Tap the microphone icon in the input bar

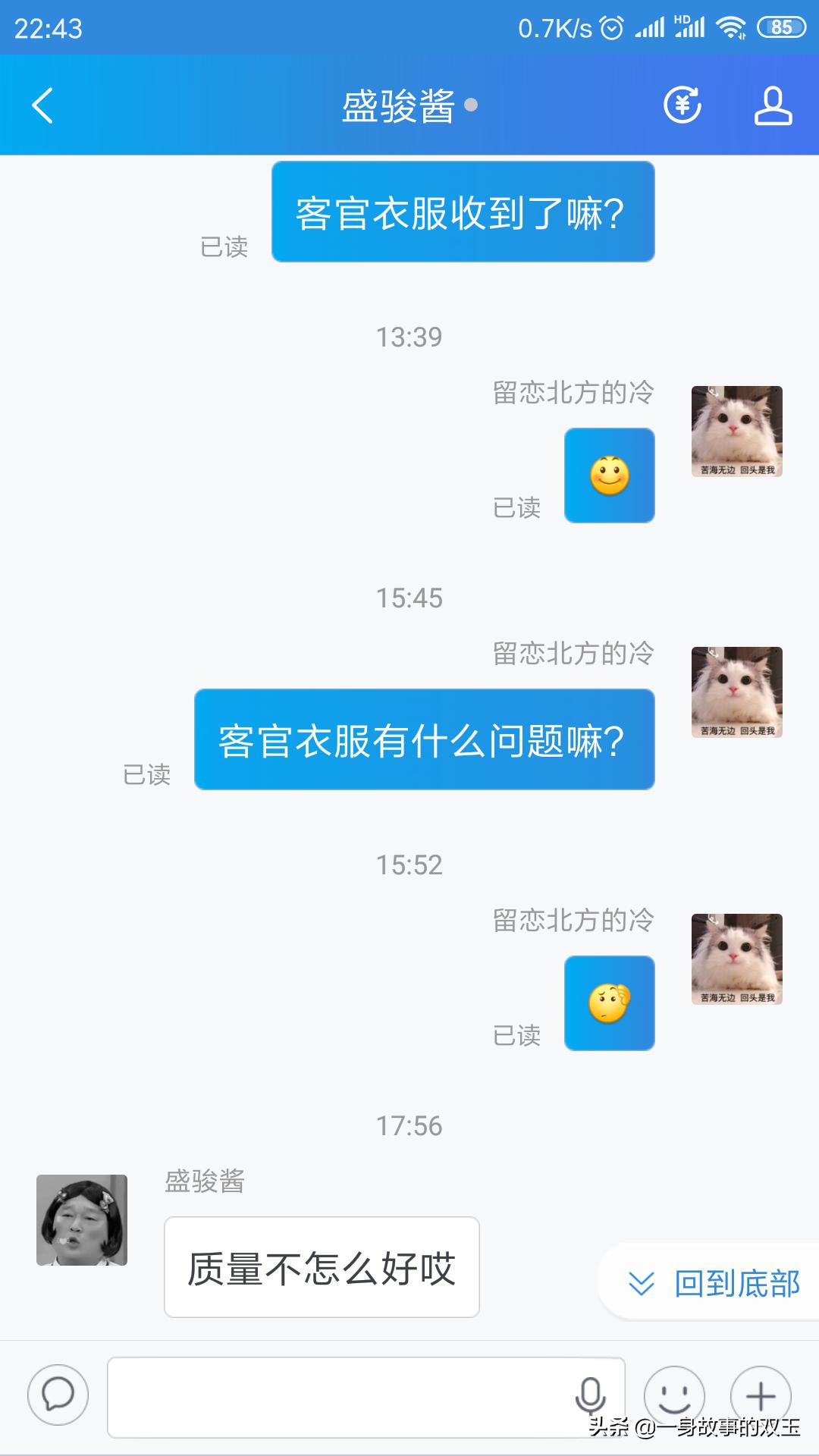coord(591,1395)
